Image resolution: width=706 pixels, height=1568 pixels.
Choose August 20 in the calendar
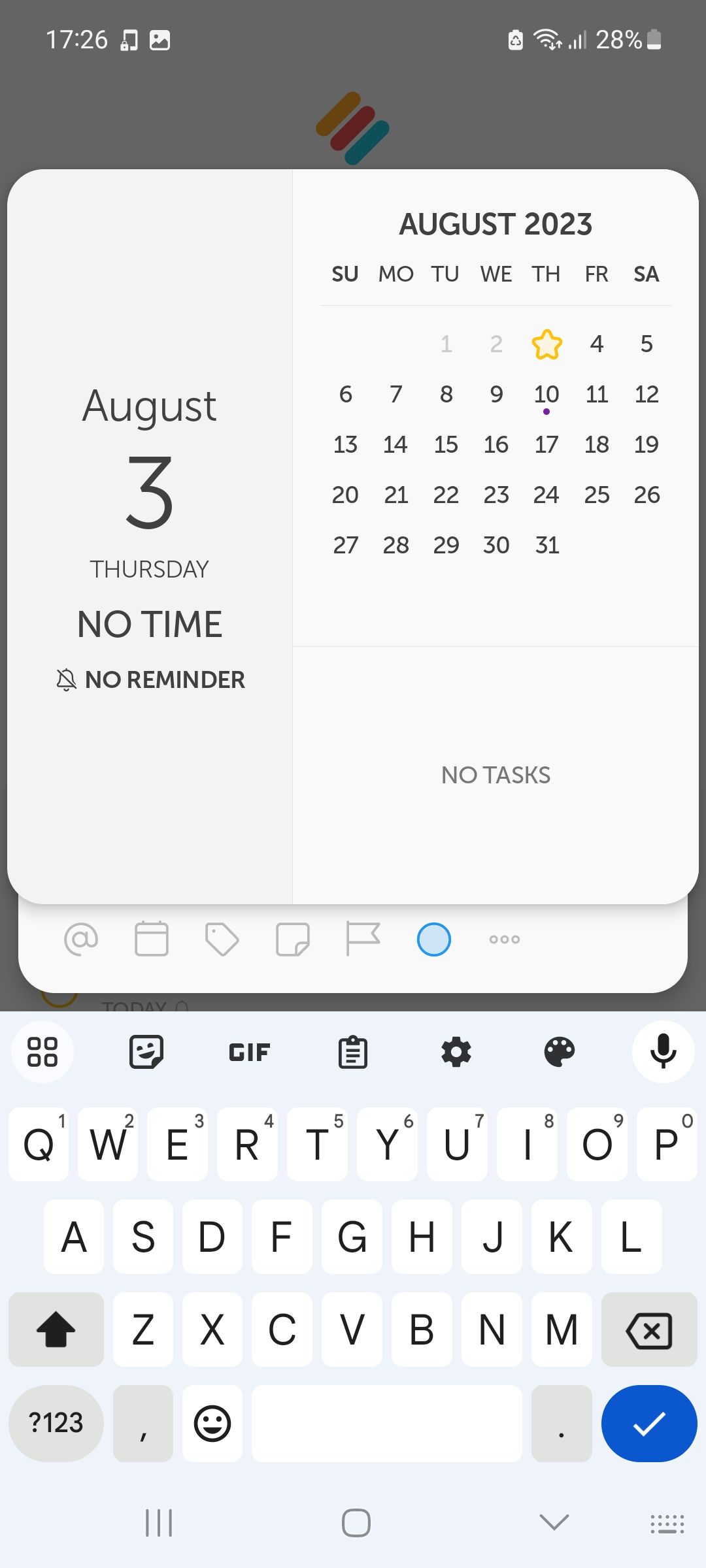345,495
